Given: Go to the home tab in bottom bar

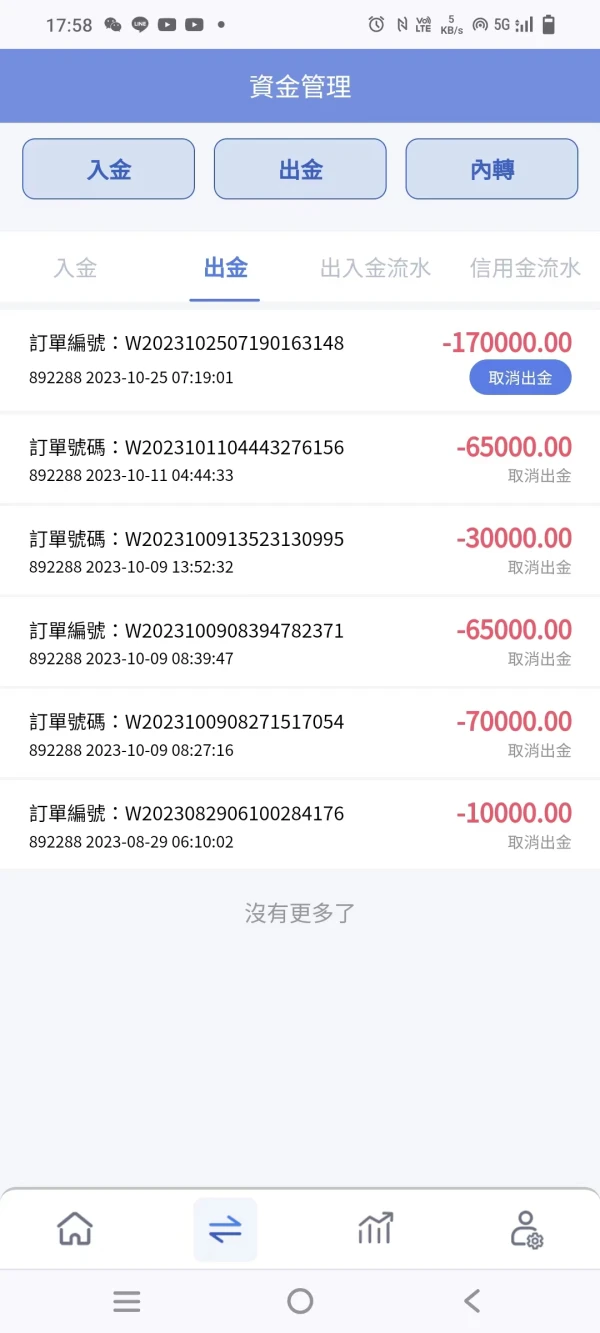Looking at the screenshot, I should [75, 1228].
